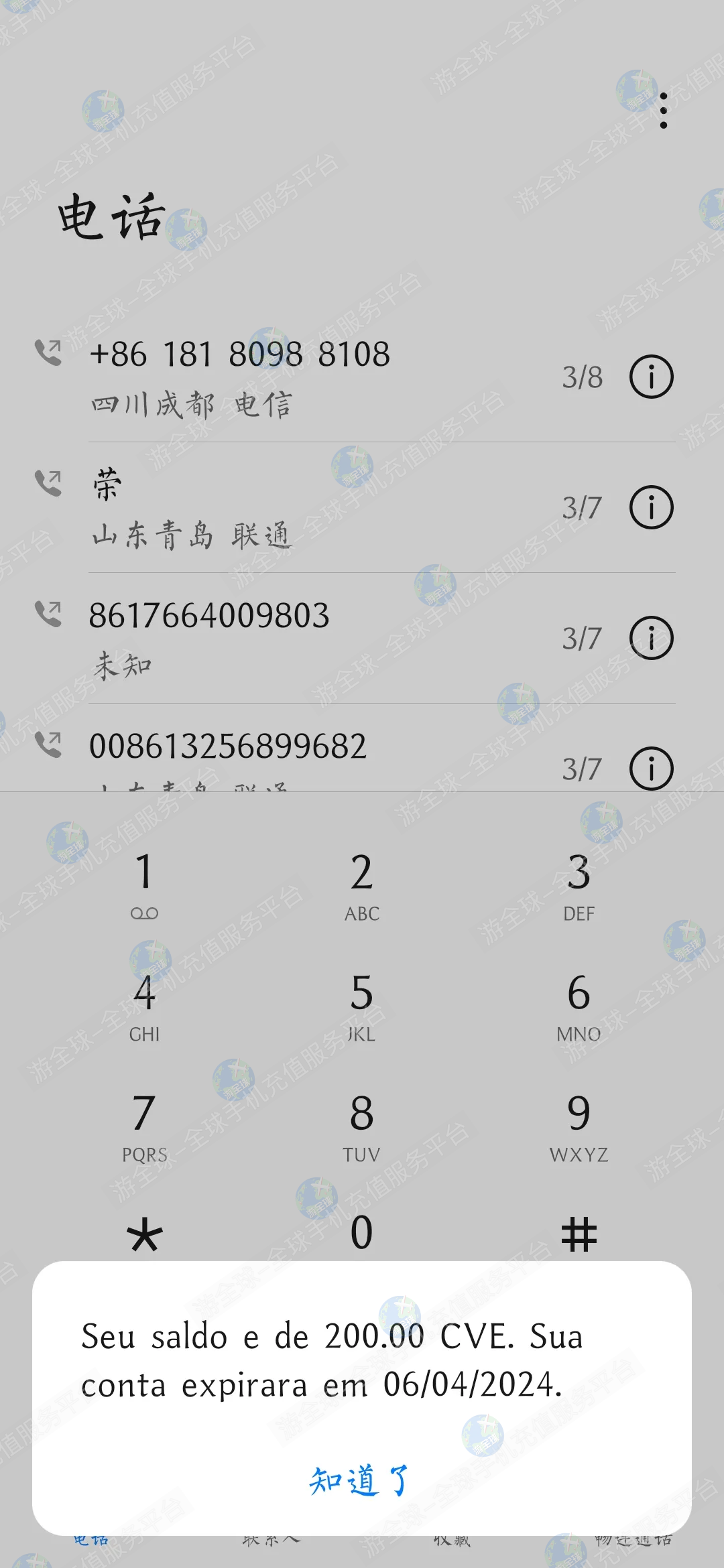The image size is (724, 1568).
Task: Tap digit 1 on the dial pad
Action: (x=144, y=885)
